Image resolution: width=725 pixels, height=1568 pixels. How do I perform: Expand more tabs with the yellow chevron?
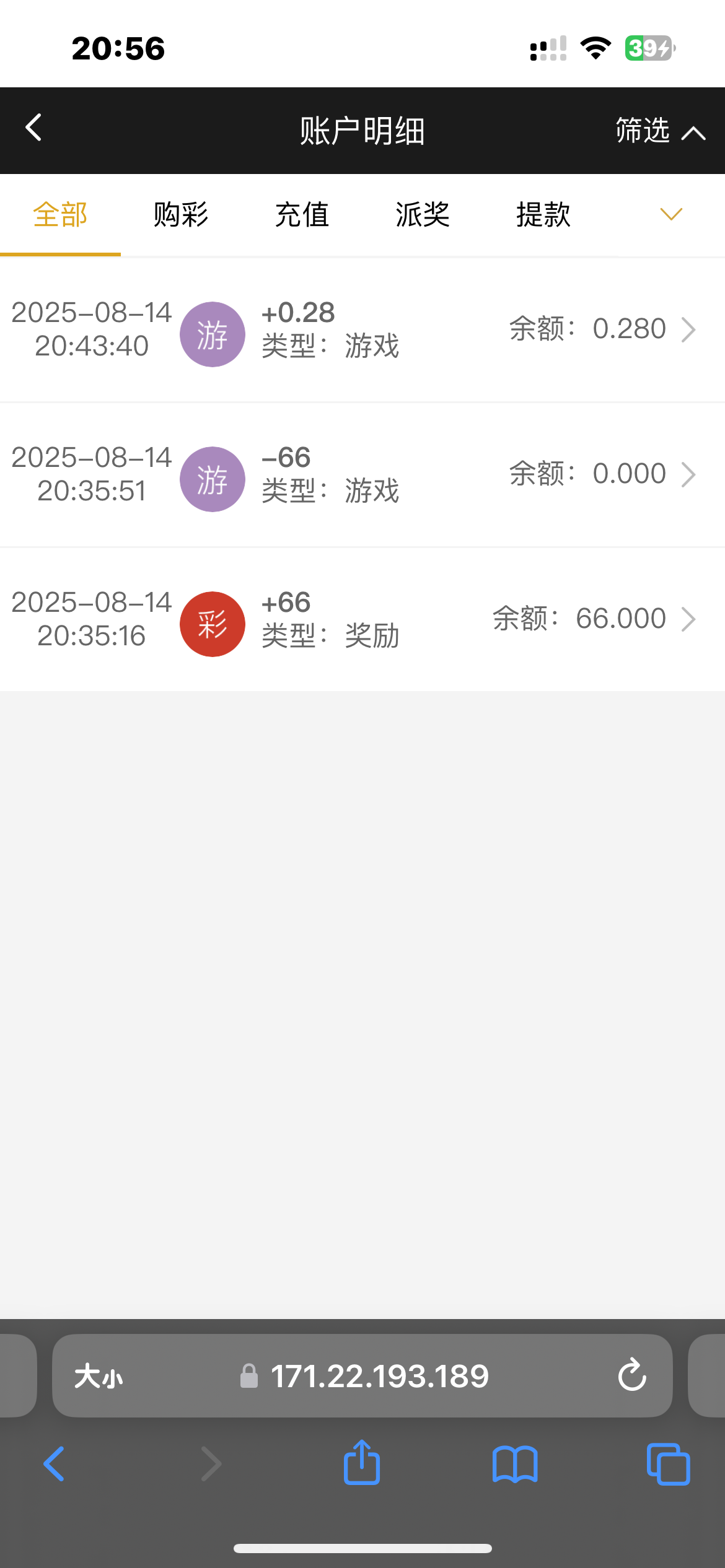(x=671, y=214)
